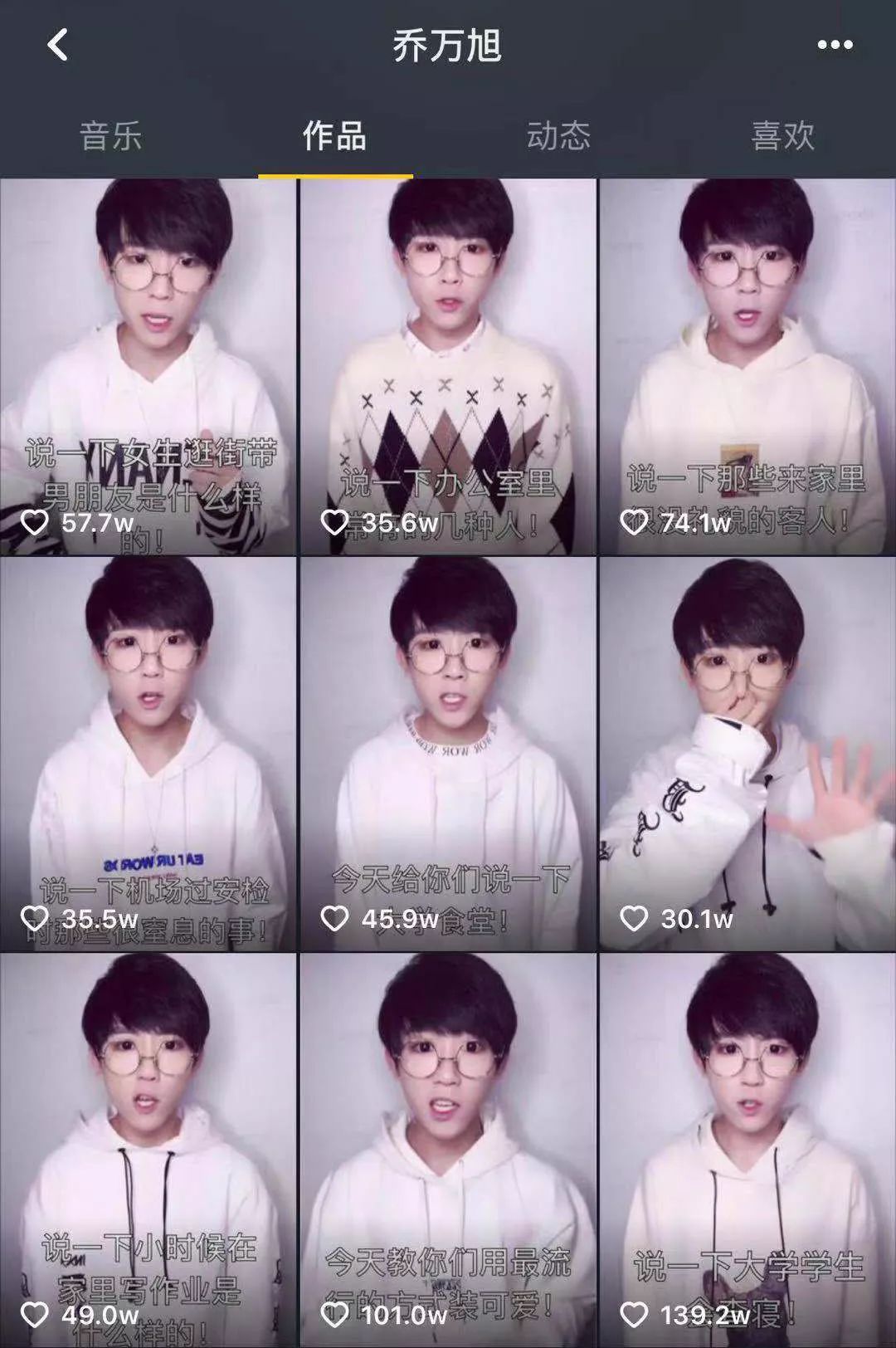
Task: Play the video with 139.2w likes
Action: click(x=747, y=1150)
